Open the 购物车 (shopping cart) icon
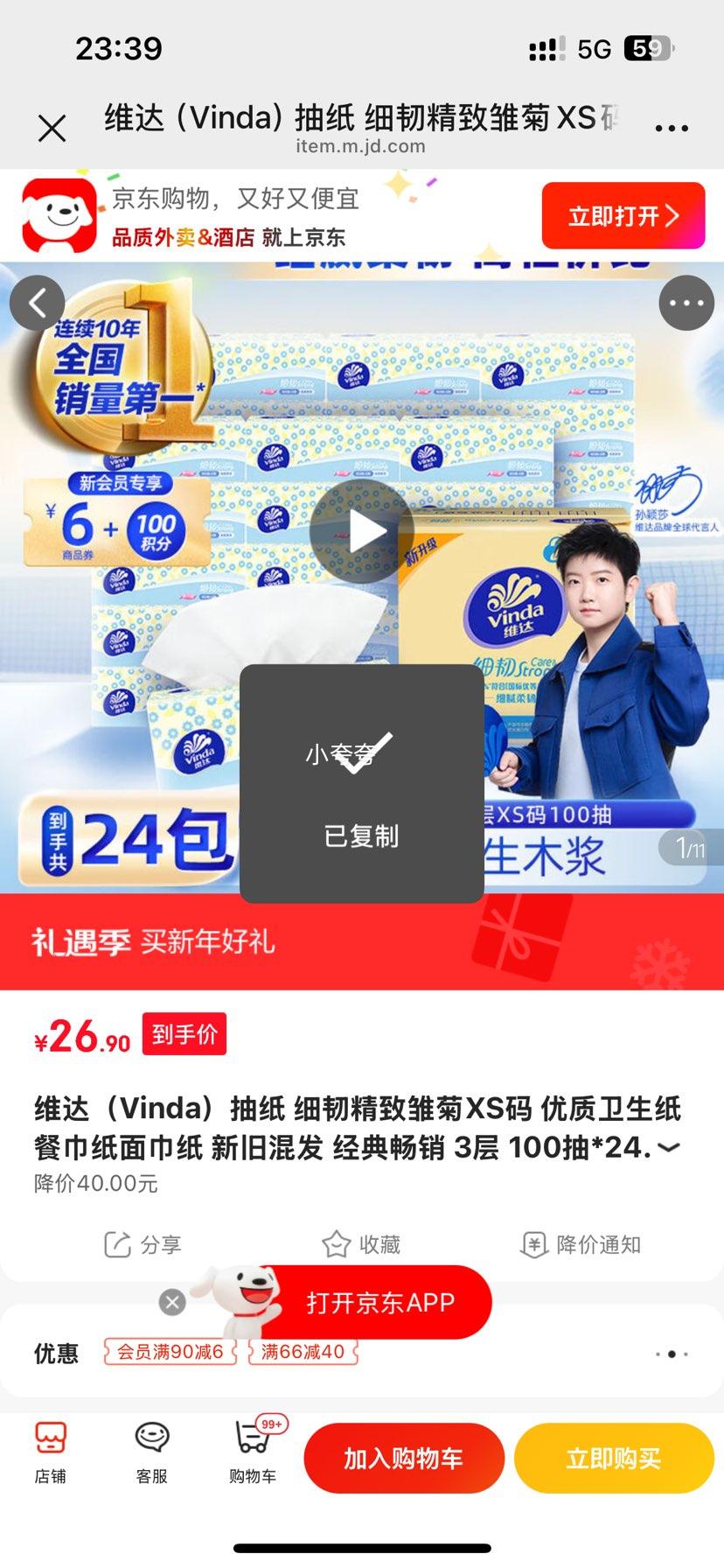 click(251, 1452)
